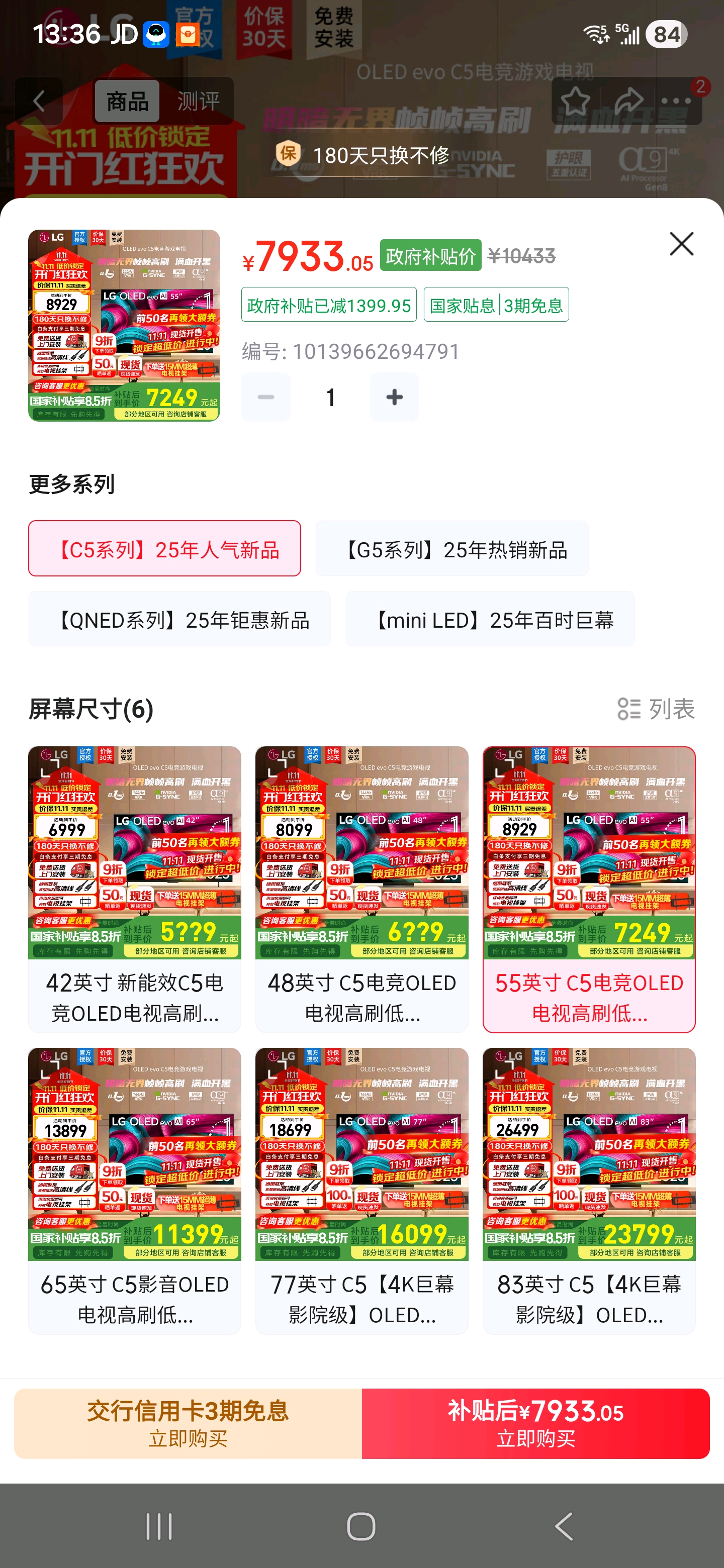Pick the 77英寸 C5 4K巨幕 option
This screenshot has height=1568, width=724.
[361, 1190]
